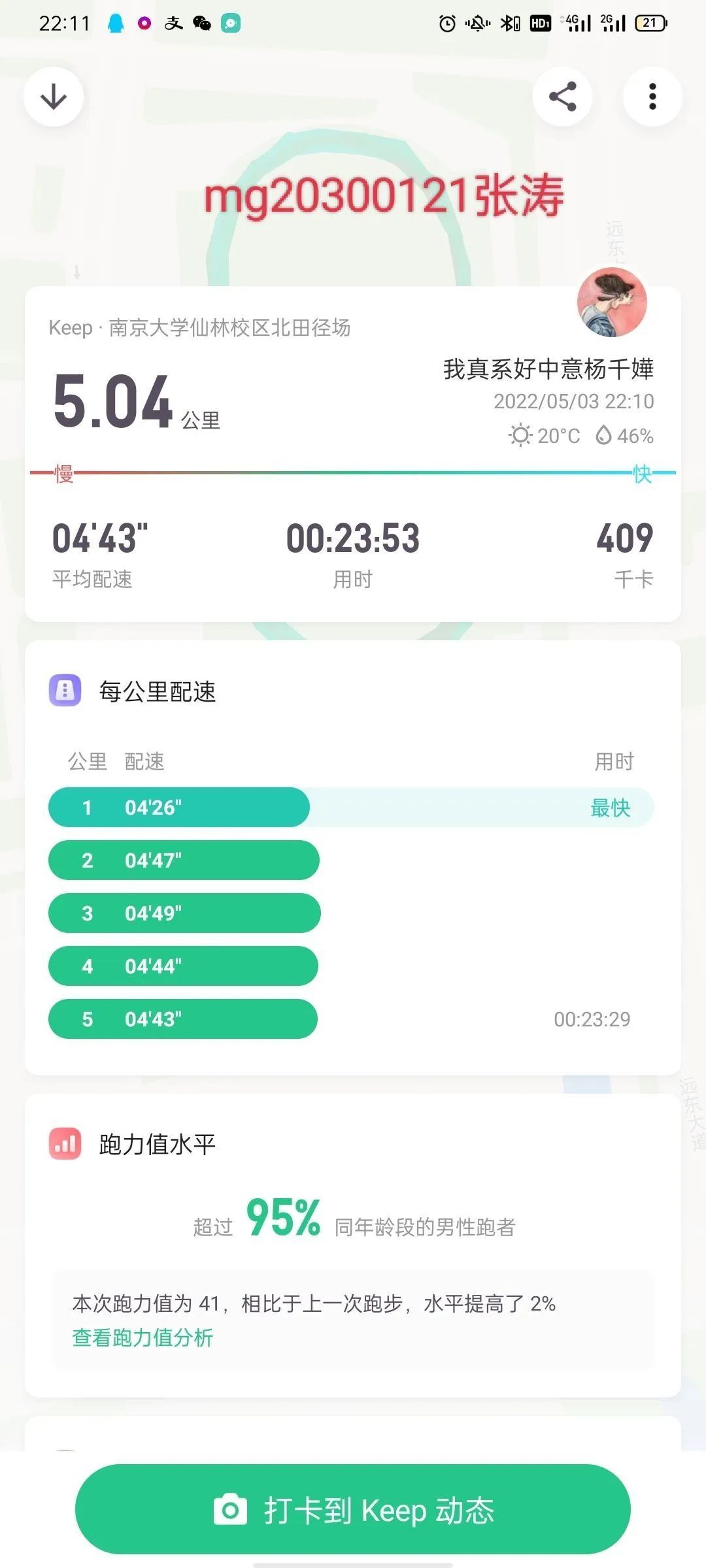
Task: Share this running record
Action: click(x=562, y=97)
